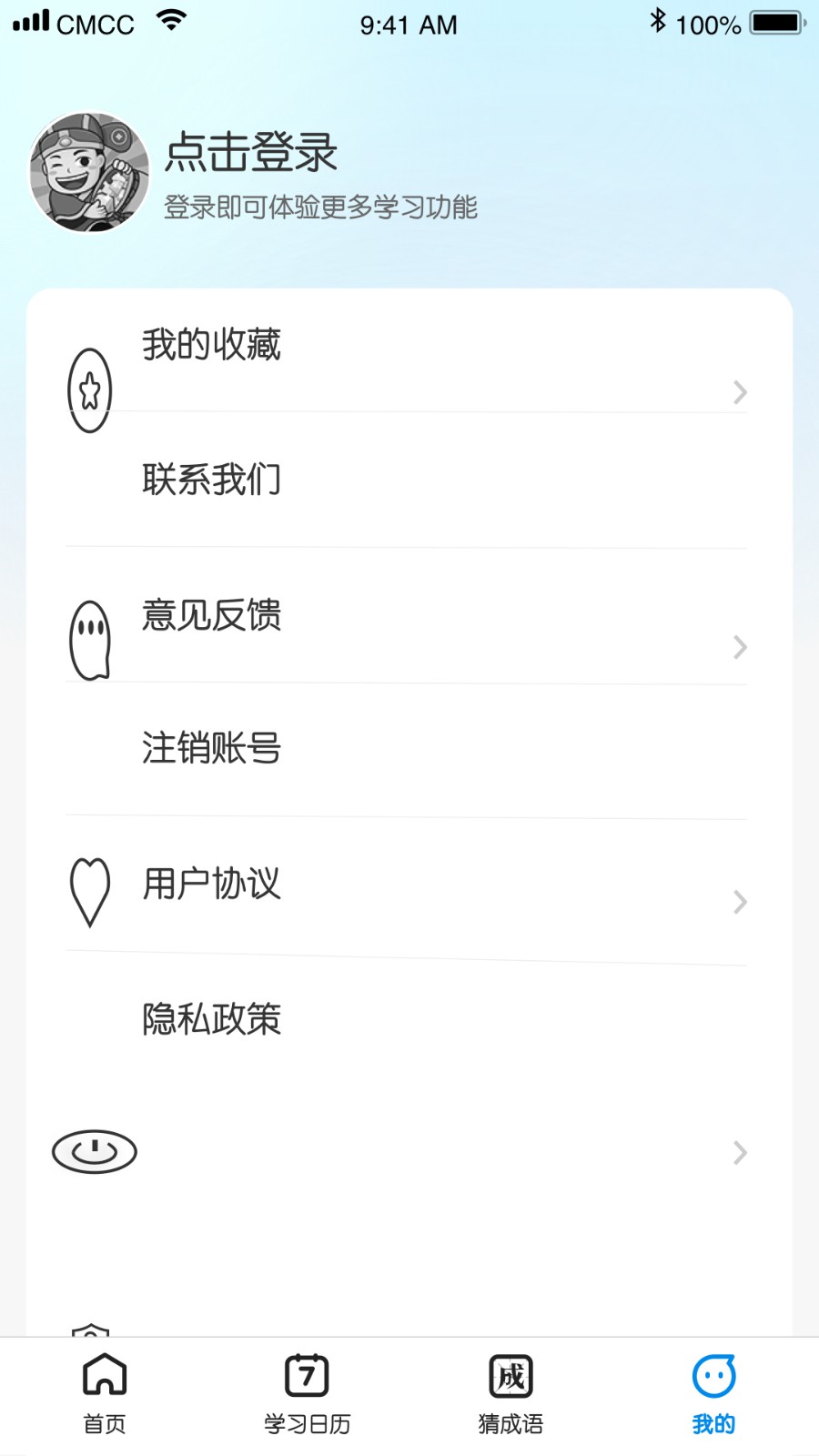This screenshot has height=1456, width=819.
Task: Select 注销账号 account deletion option
Action: 210,748
